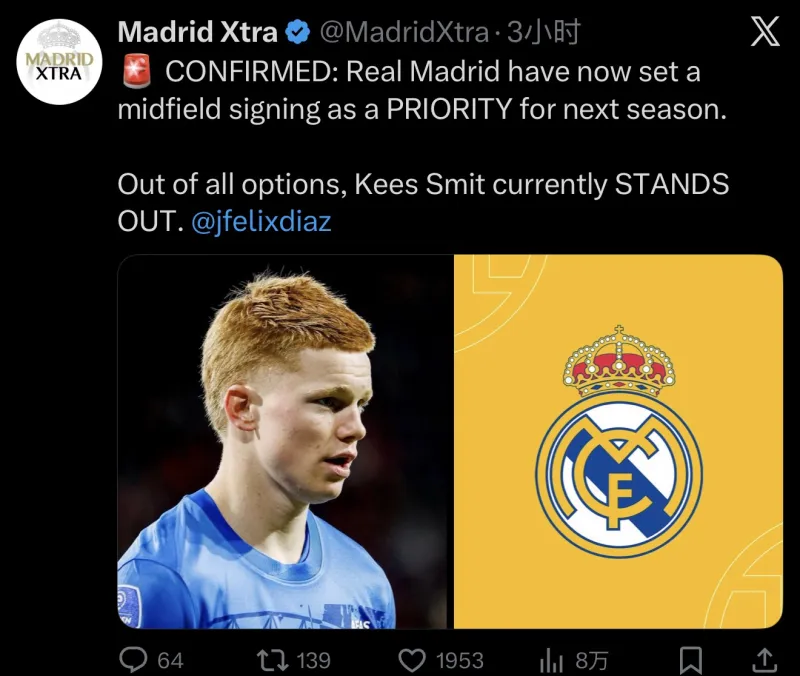Open view analytics for this post

551,659
